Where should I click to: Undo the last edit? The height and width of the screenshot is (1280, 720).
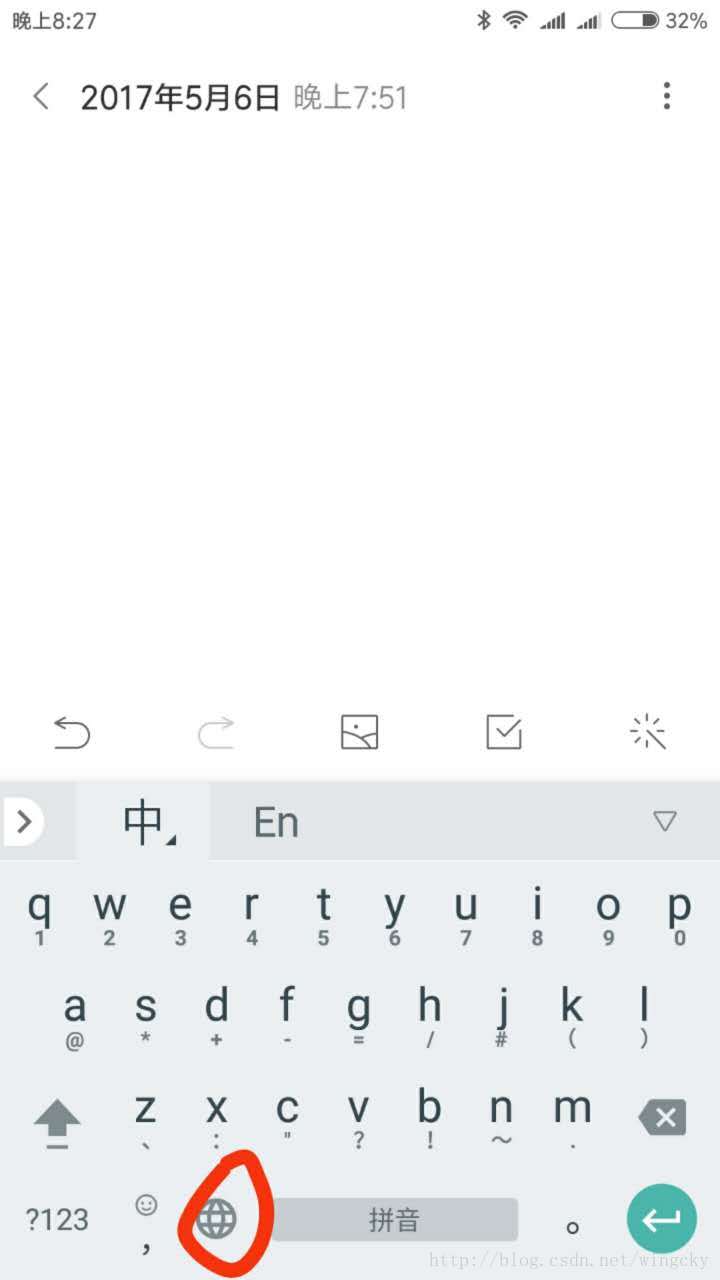coord(72,733)
